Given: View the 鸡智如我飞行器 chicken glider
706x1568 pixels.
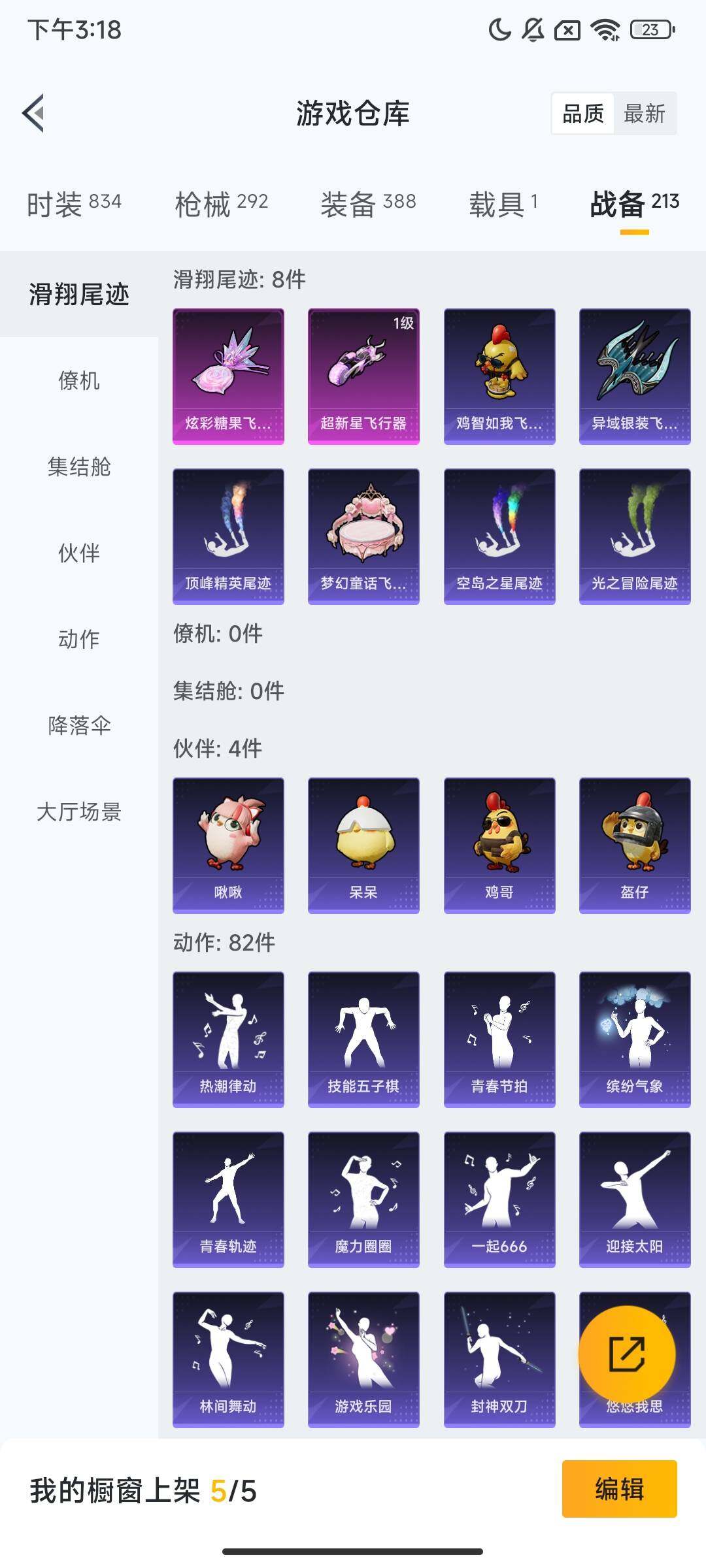Looking at the screenshot, I should tap(499, 376).
